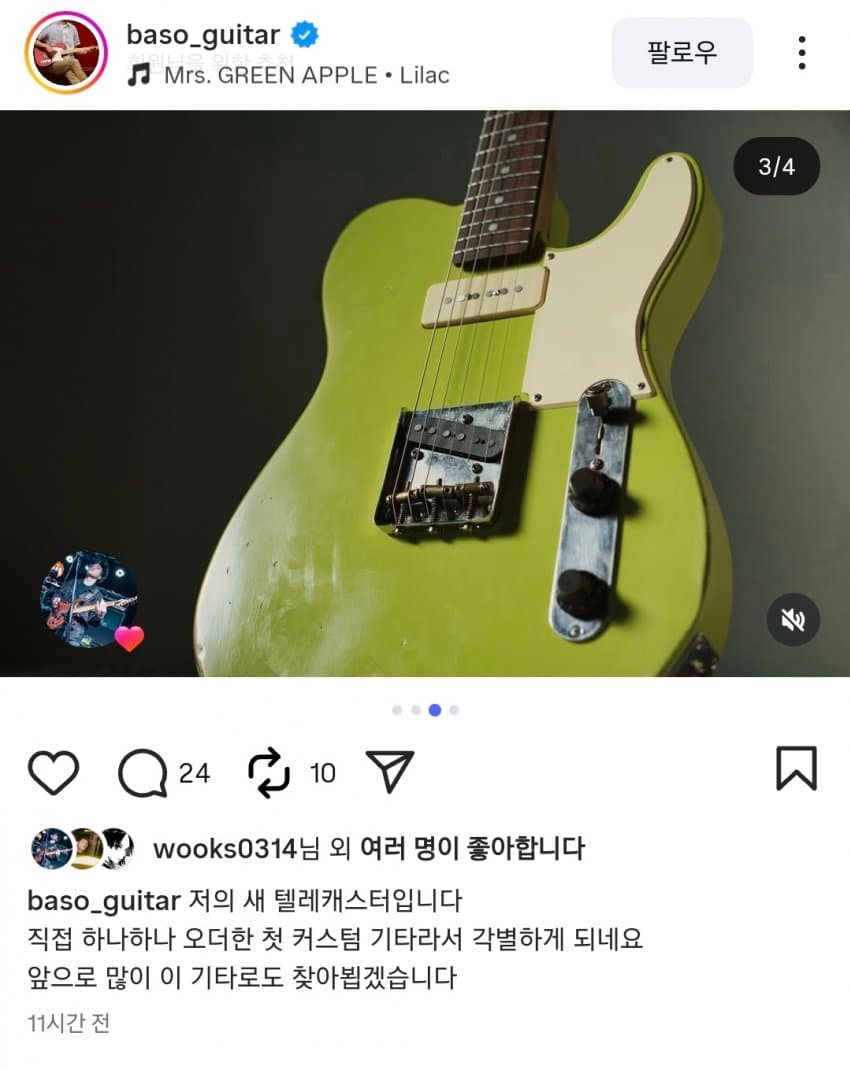Open the tagged account avatar with heart
The width and height of the screenshot is (850, 1070).
click(90, 598)
